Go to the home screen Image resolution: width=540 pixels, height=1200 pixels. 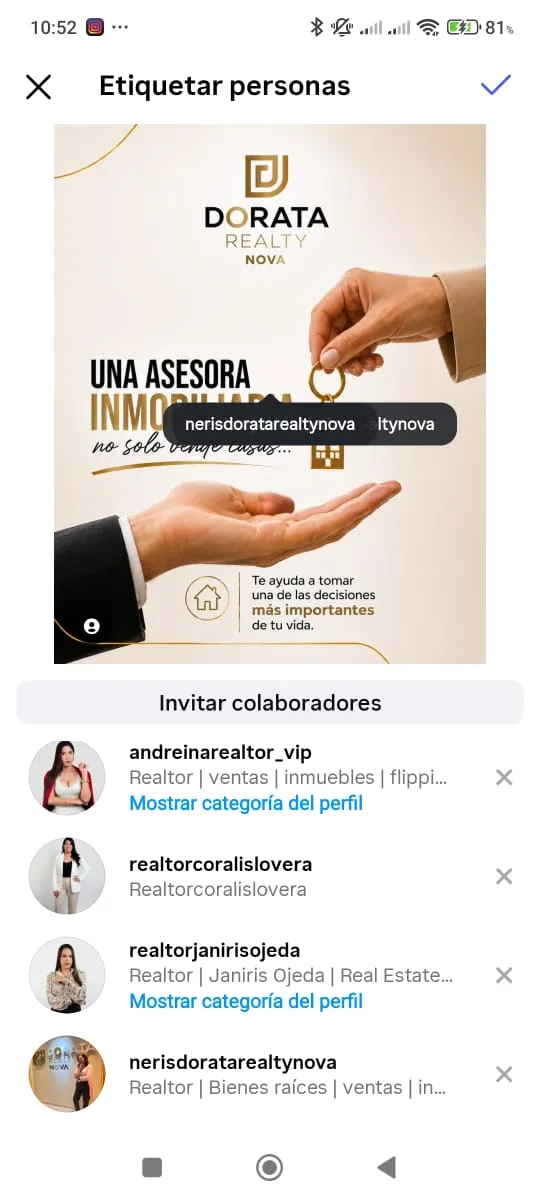tap(269, 1167)
